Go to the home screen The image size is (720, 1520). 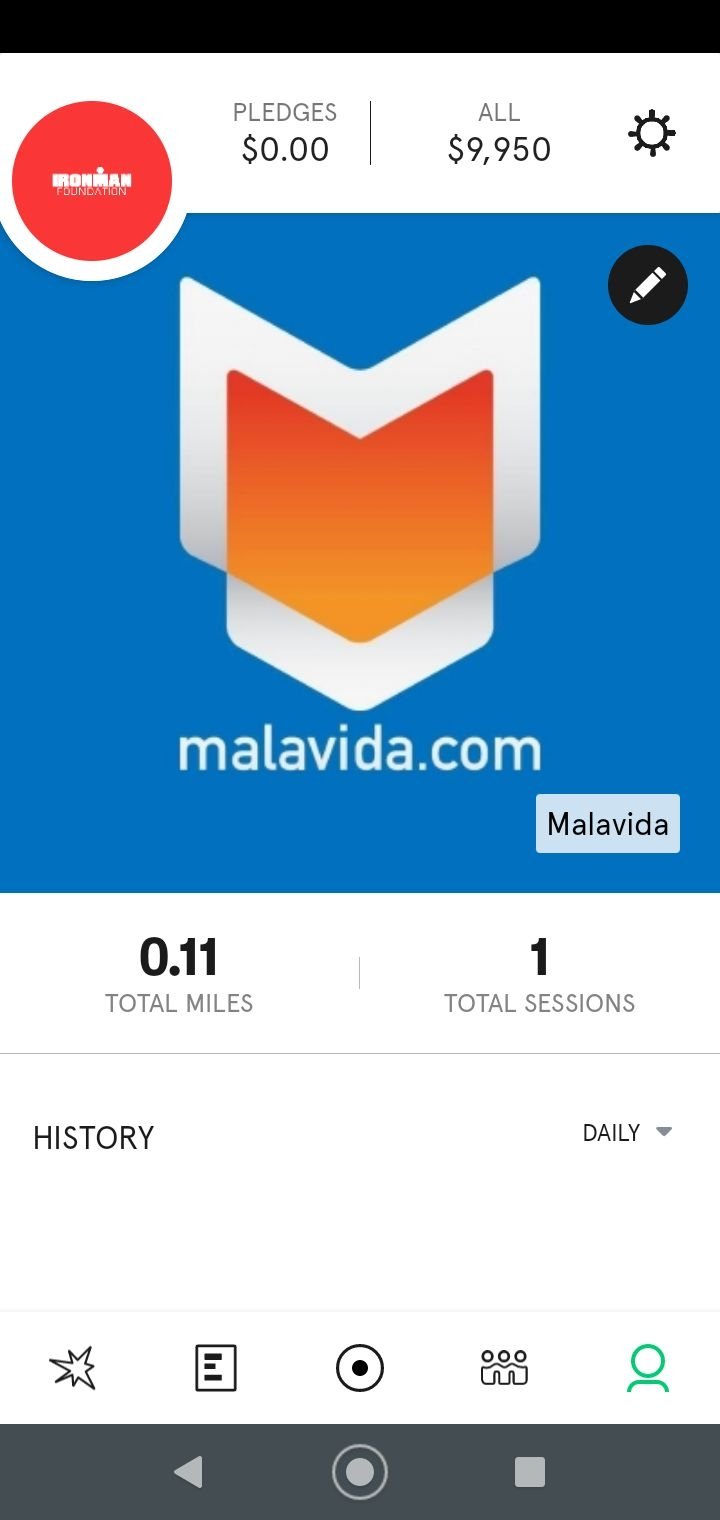click(360, 1471)
